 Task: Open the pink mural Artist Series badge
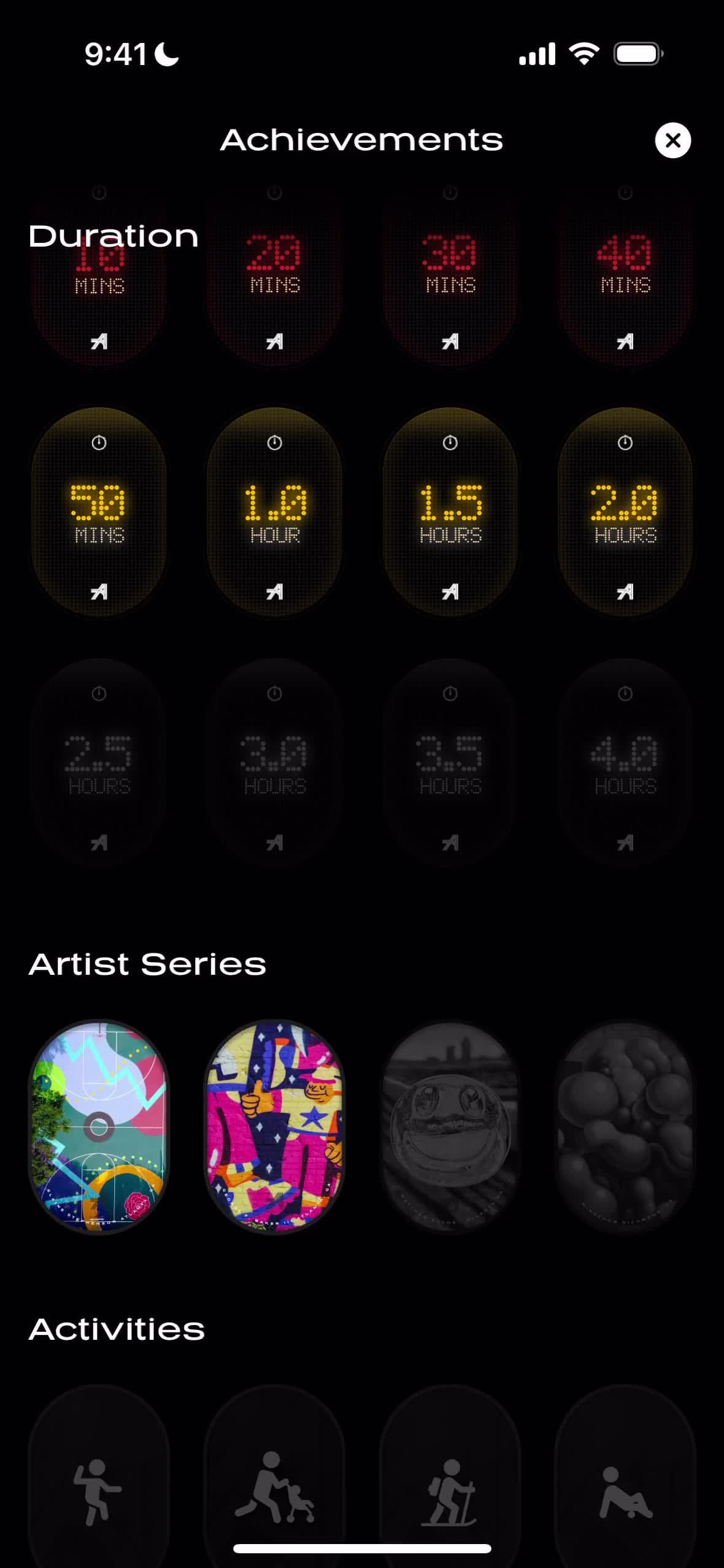click(x=274, y=1127)
